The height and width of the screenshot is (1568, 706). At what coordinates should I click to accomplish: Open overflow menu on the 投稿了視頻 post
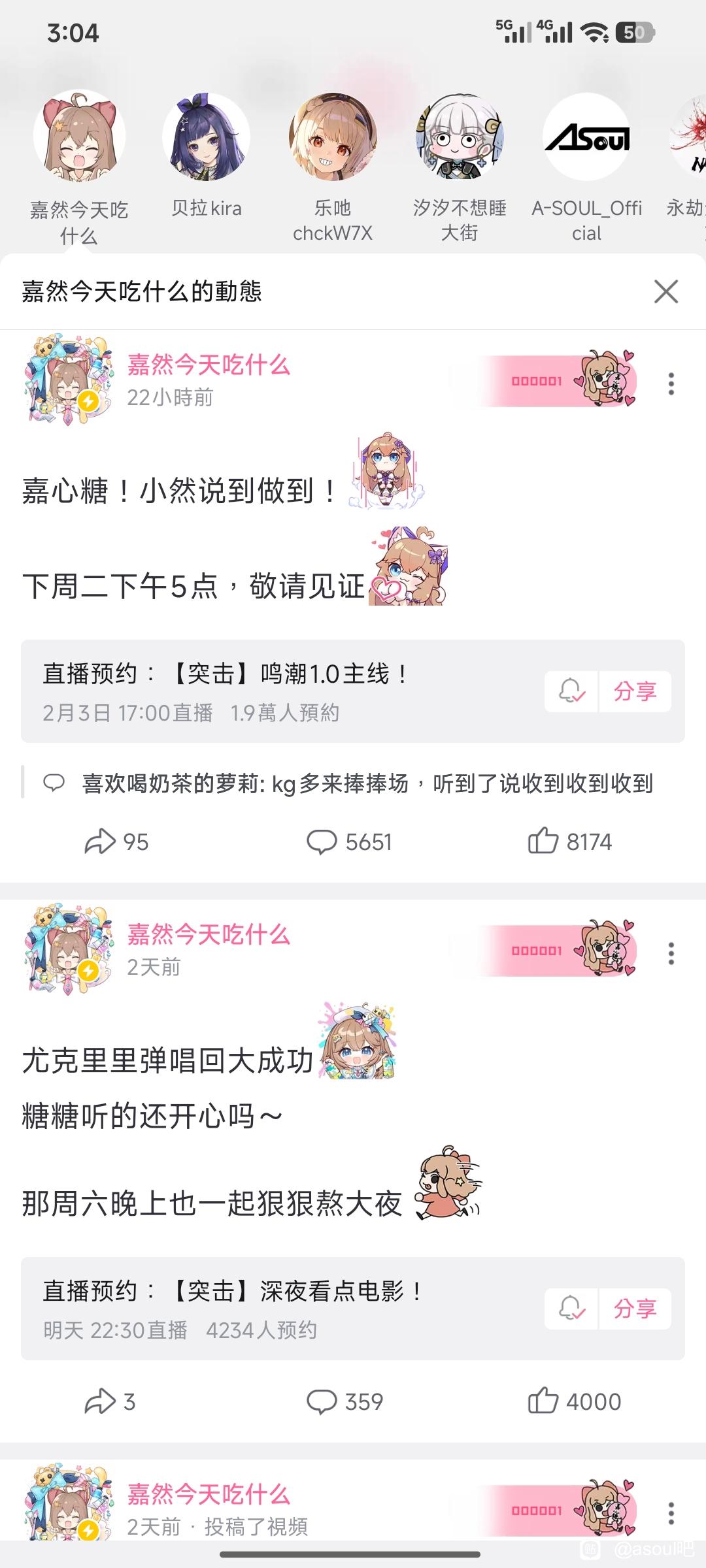click(671, 1513)
